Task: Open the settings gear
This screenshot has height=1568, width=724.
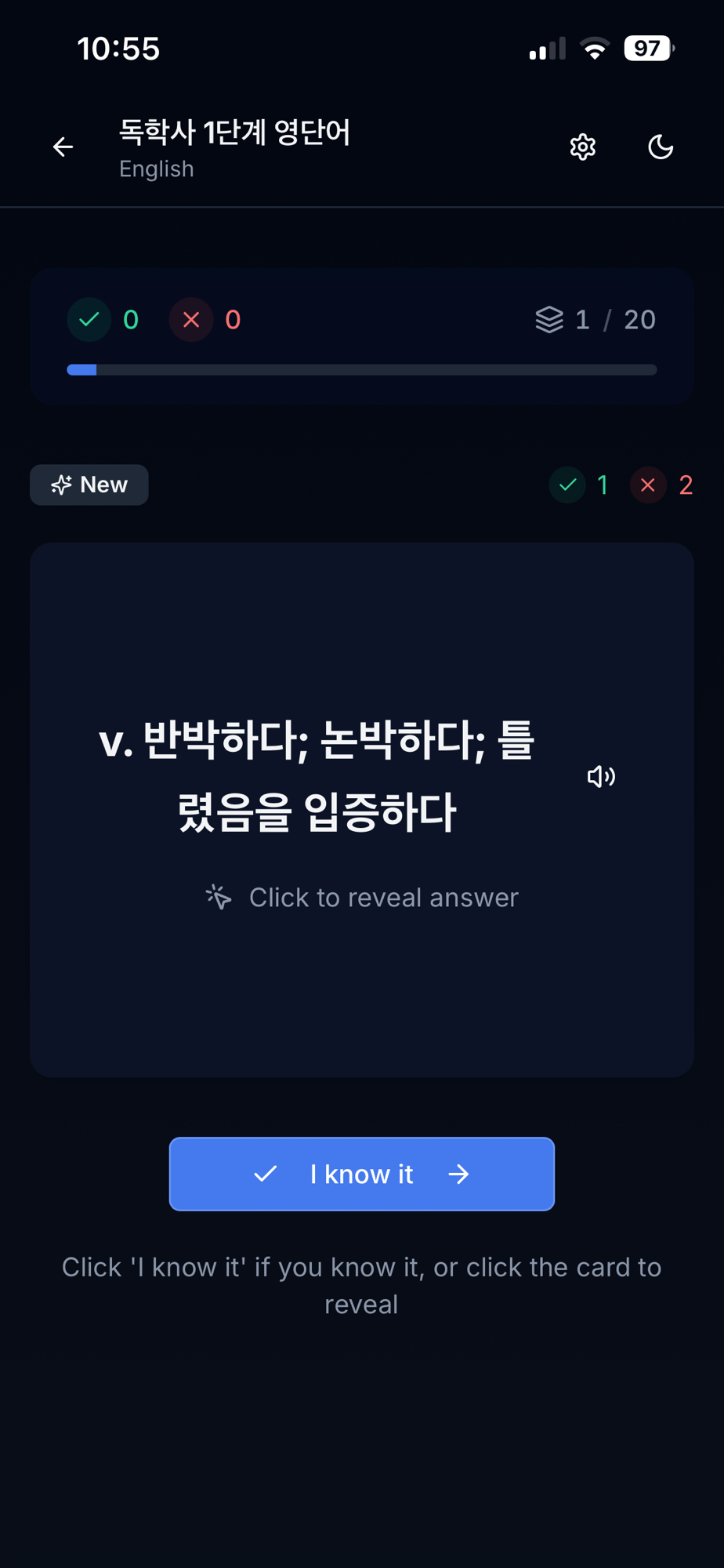Action: [x=582, y=147]
